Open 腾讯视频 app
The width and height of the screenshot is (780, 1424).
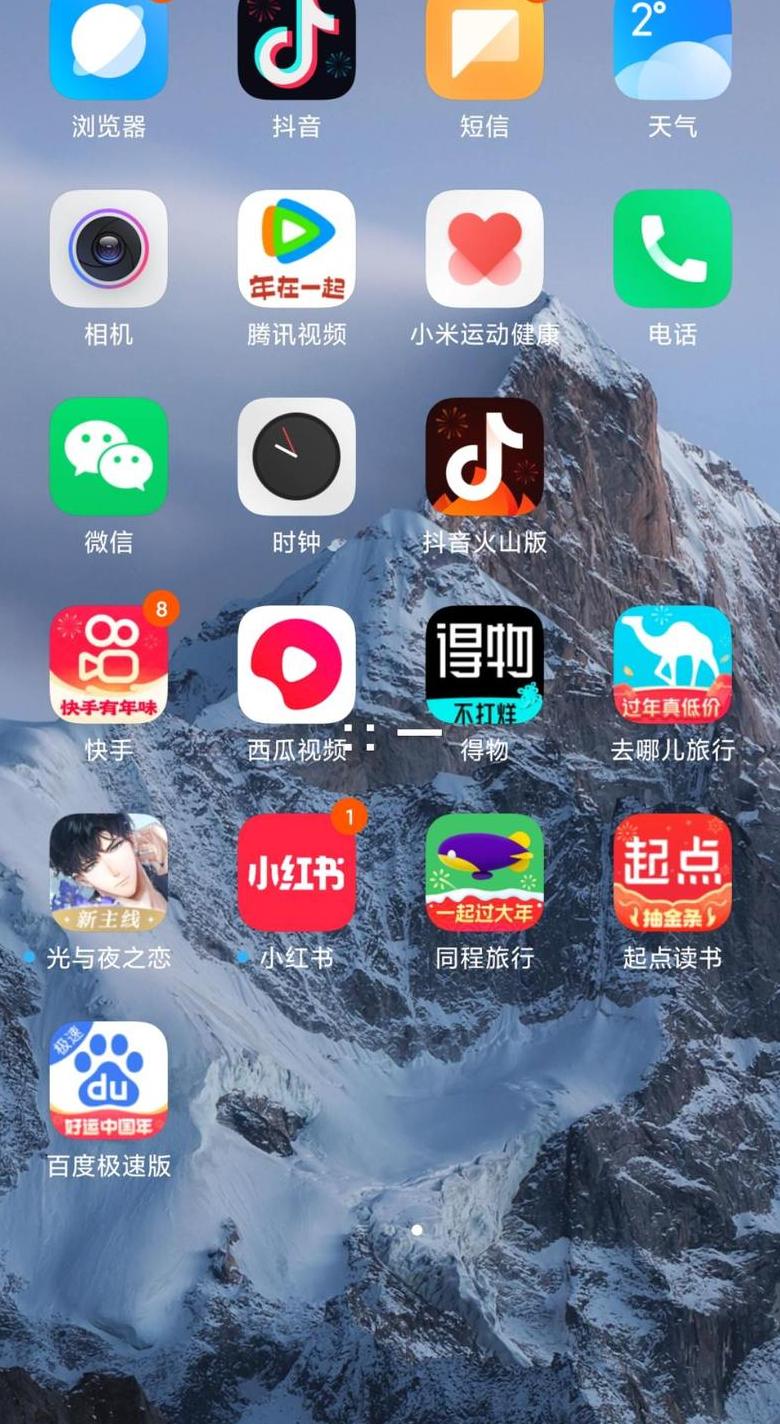(296, 248)
